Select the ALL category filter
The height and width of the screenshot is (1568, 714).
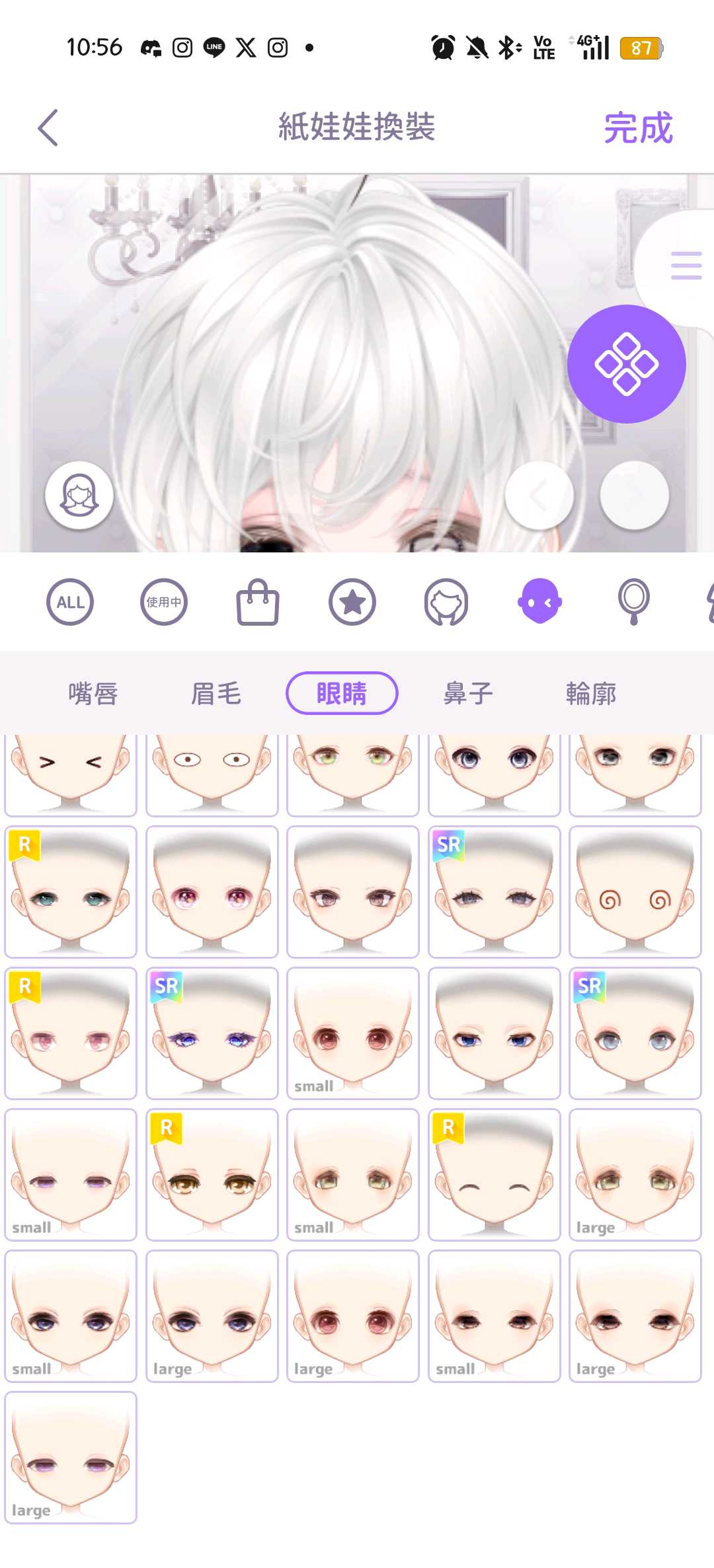(70, 602)
